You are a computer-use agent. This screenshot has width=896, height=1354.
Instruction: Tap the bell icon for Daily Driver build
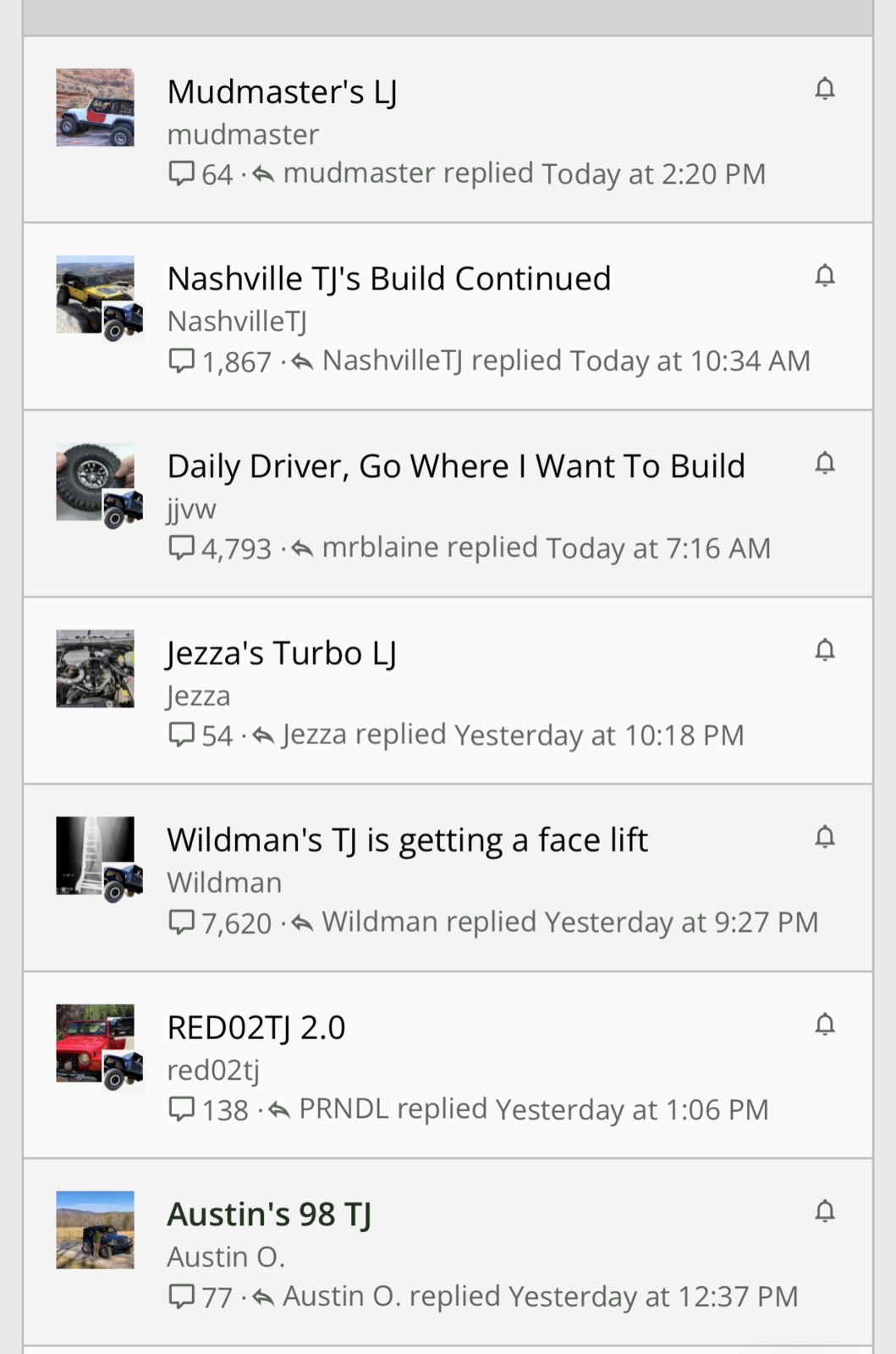click(x=825, y=464)
